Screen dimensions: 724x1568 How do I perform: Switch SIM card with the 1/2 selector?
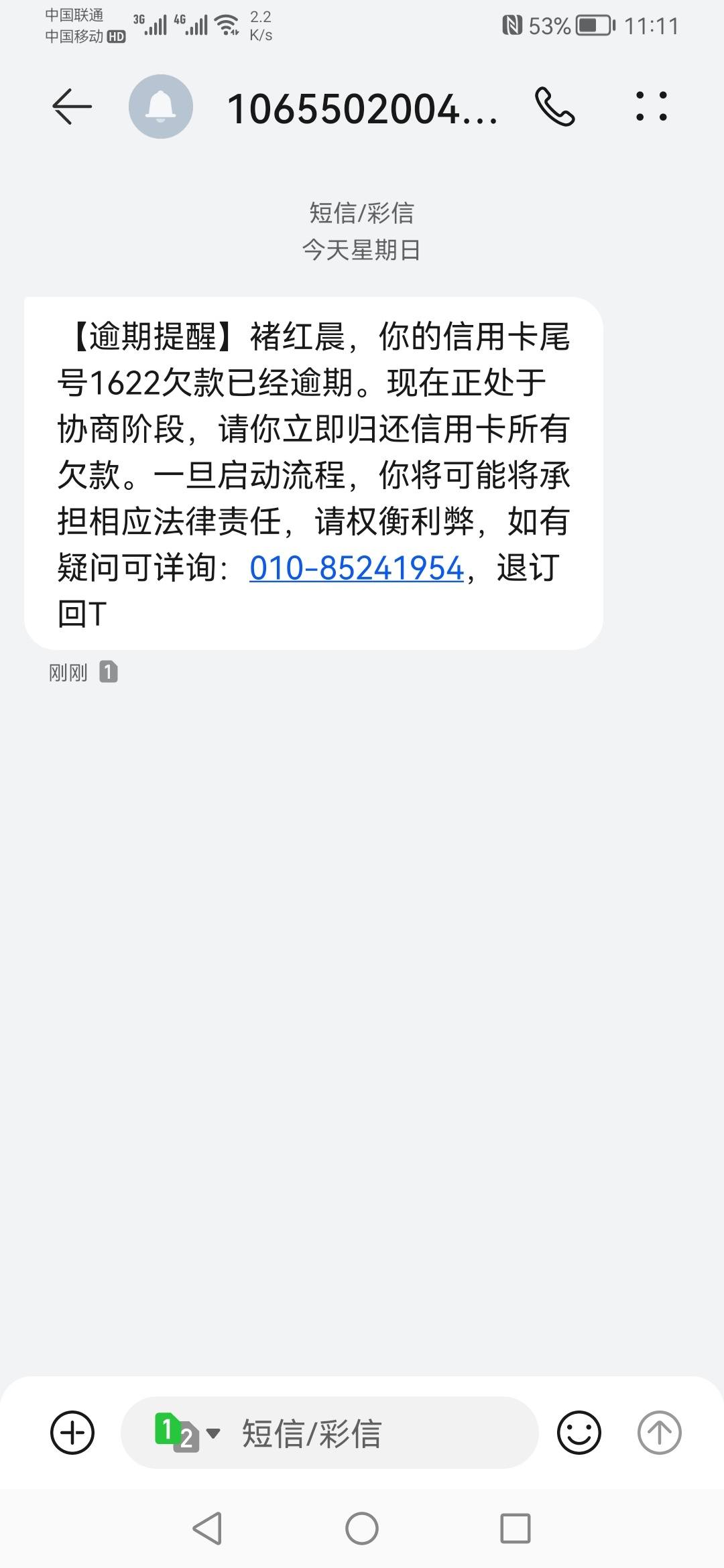coord(187,1433)
